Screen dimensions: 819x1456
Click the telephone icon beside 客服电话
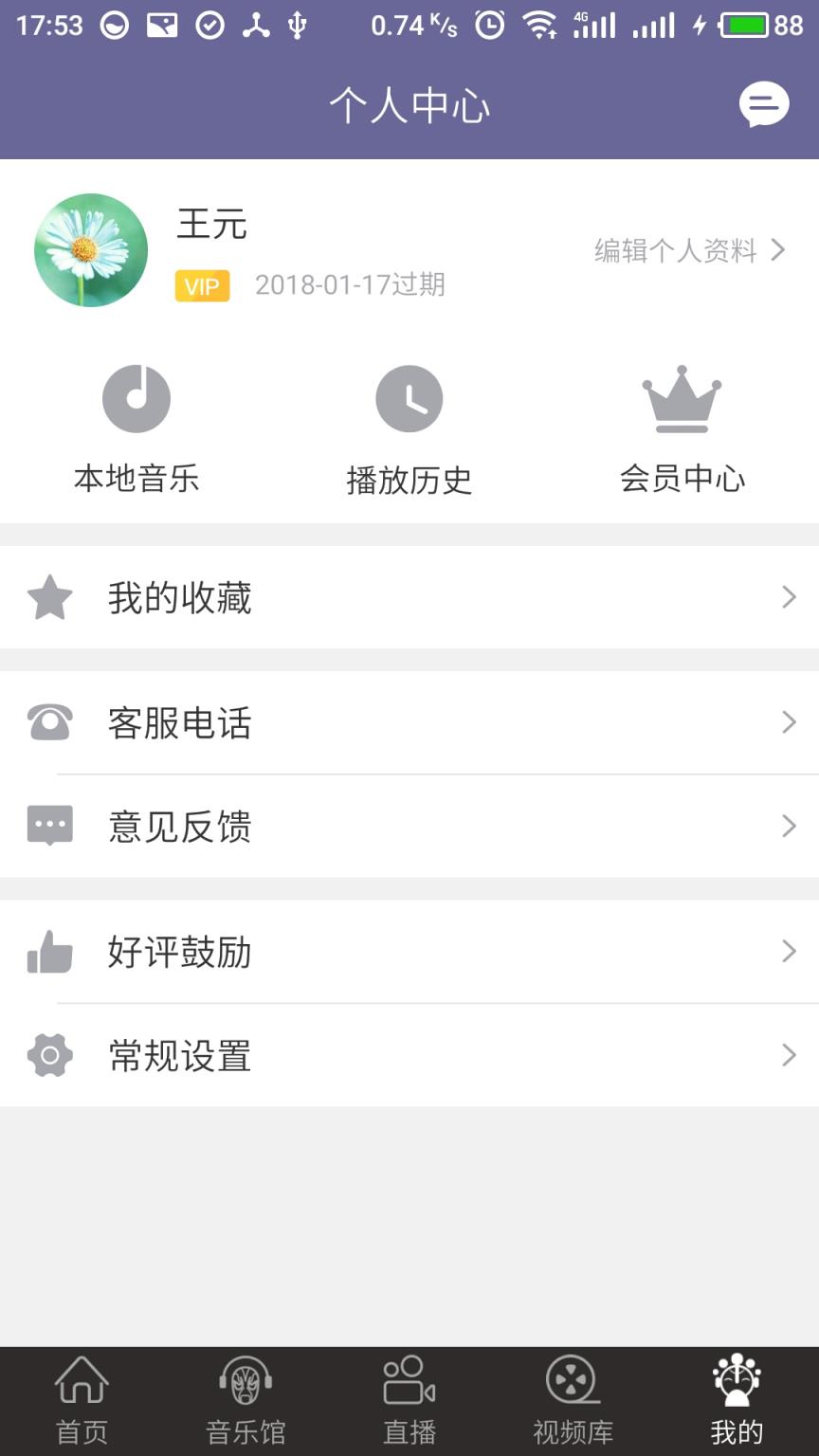coord(49,722)
